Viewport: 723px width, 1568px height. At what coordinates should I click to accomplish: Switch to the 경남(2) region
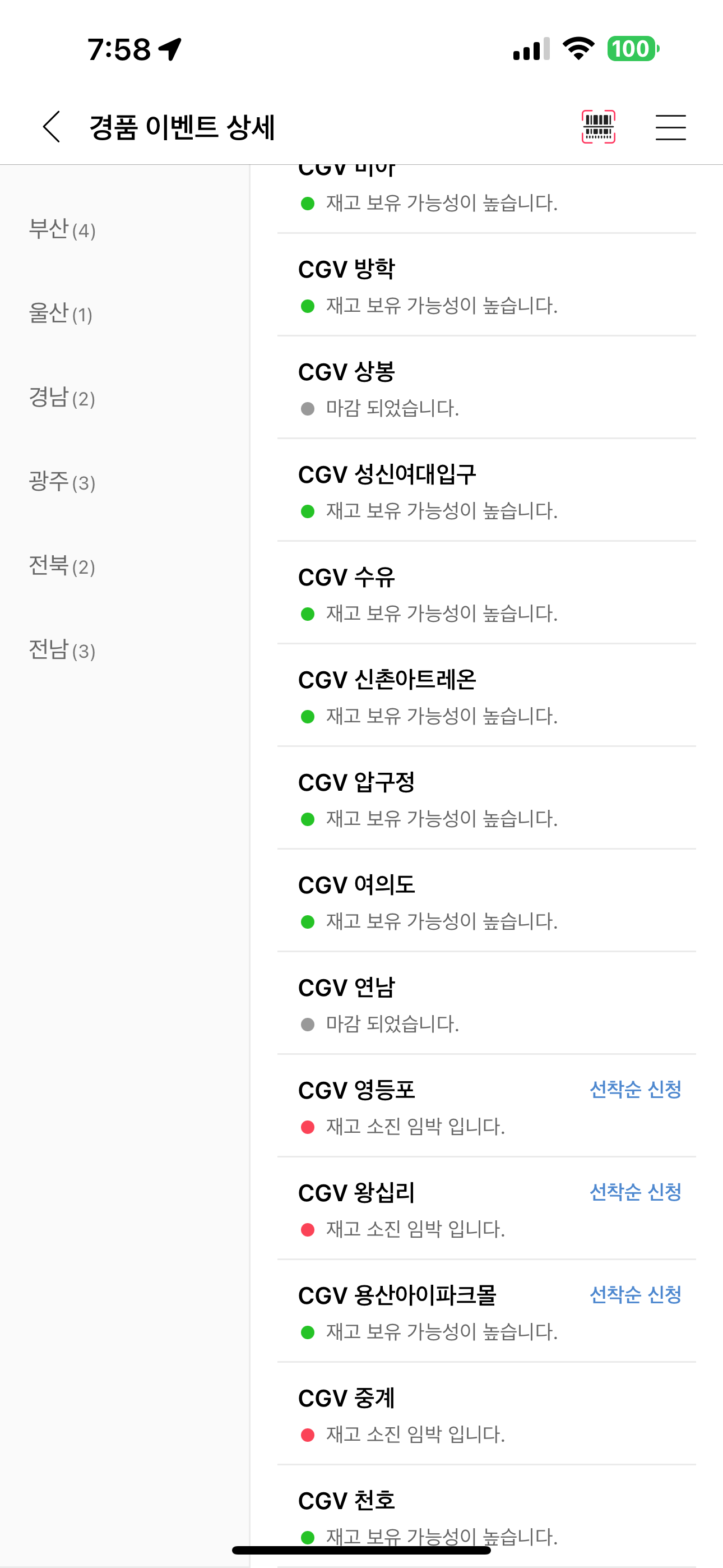point(62,398)
